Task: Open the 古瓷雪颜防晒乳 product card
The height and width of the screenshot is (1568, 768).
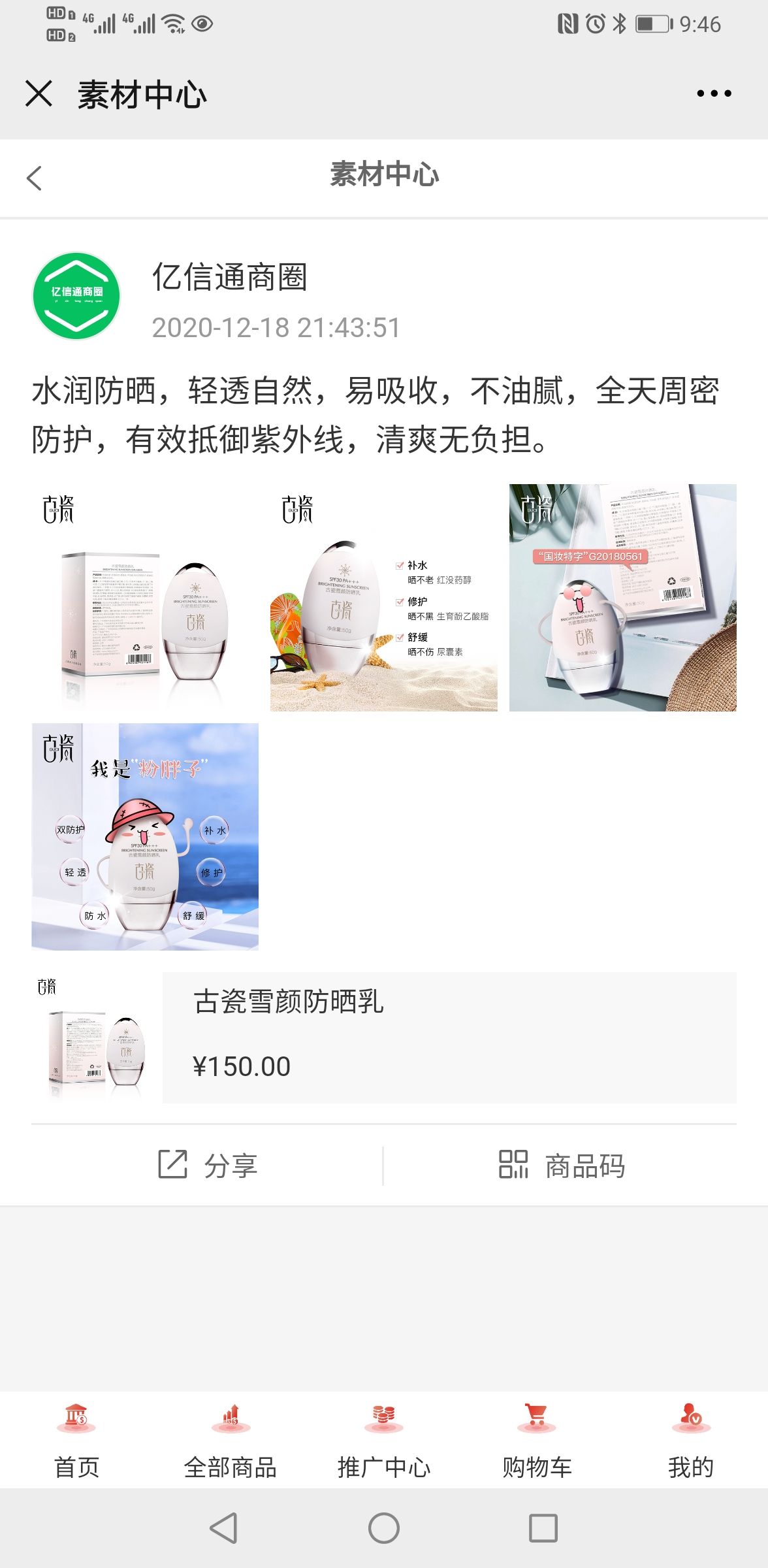Action: point(449,1037)
